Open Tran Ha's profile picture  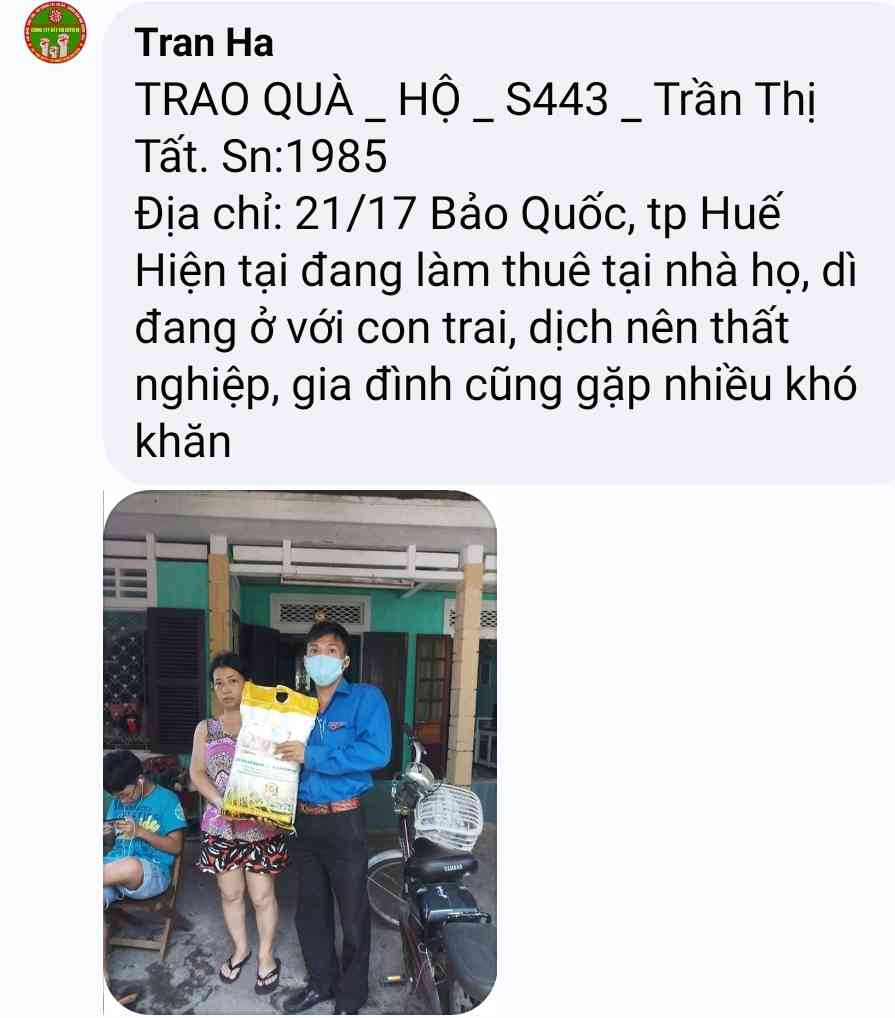56,35
